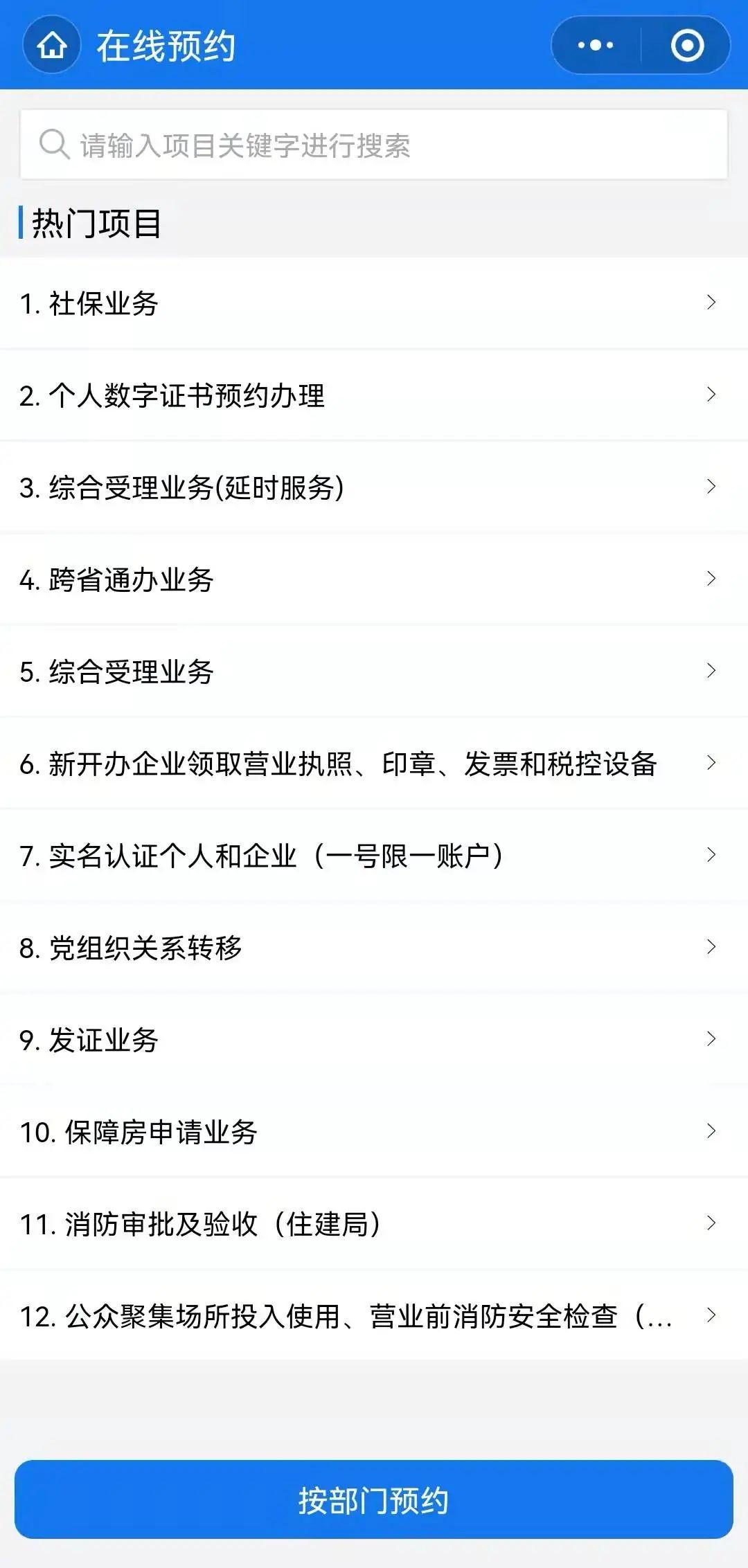Open 发证业务 appointment
Image resolution: width=748 pixels, height=1568 pixels.
pos(374,1040)
